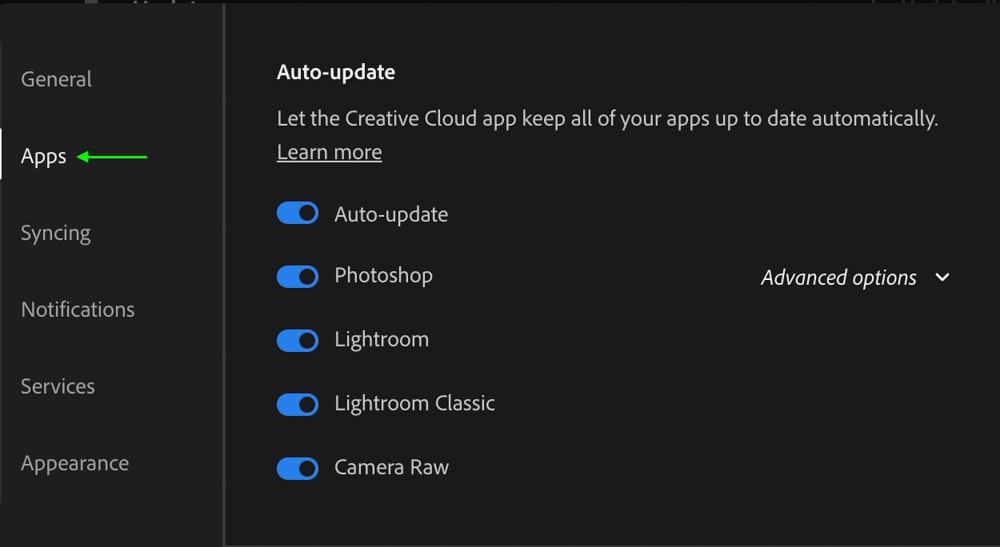Turn off the main Auto-update switch
This screenshot has height=547, width=1000.
pyautogui.click(x=297, y=213)
